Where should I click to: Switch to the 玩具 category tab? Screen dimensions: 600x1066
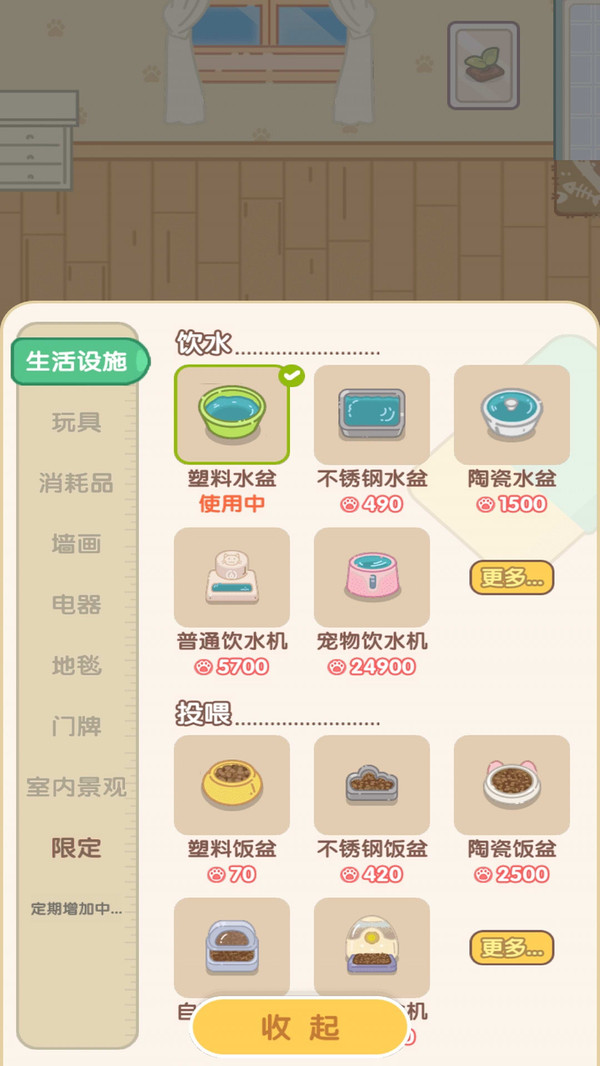pos(77,422)
